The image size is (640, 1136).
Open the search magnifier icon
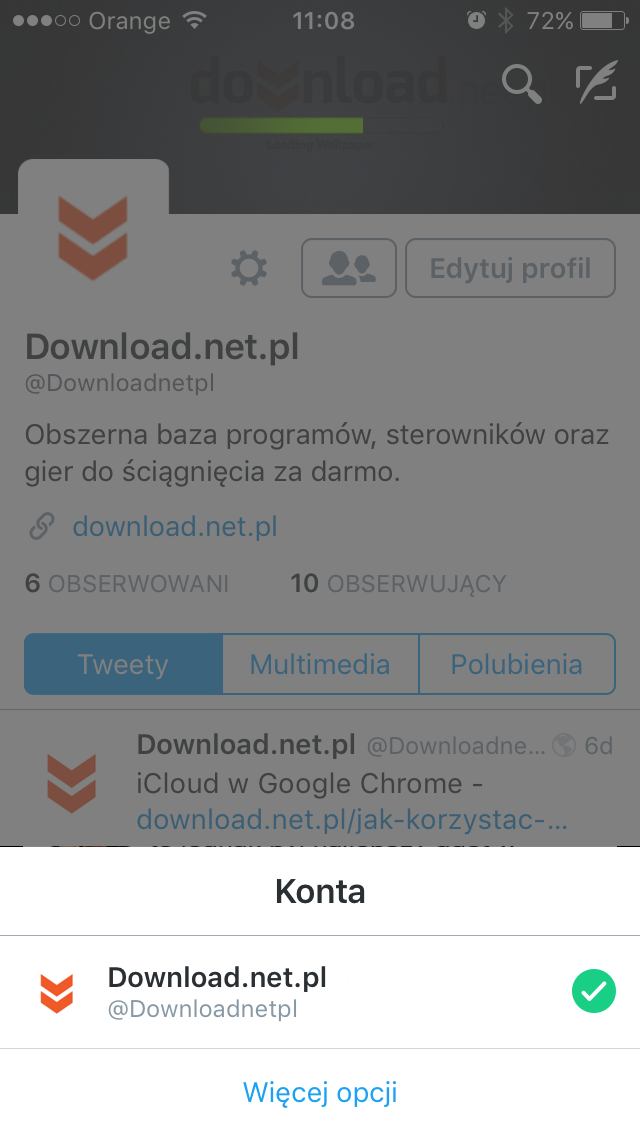pyautogui.click(x=521, y=84)
